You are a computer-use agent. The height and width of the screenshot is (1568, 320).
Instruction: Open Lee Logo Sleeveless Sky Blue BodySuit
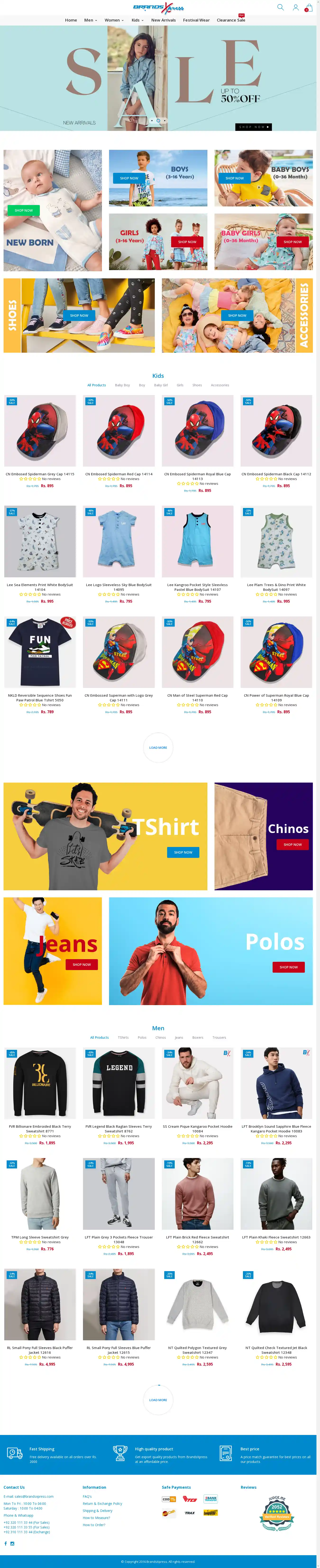click(119, 587)
